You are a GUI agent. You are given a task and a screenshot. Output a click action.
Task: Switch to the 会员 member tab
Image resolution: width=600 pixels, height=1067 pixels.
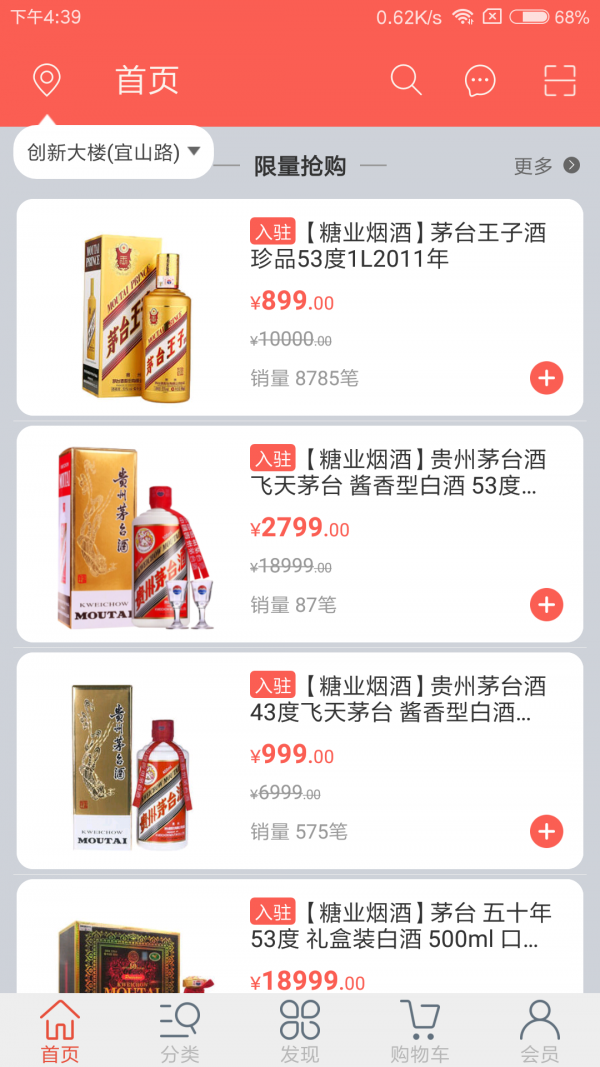click(x=540, y=1031)
